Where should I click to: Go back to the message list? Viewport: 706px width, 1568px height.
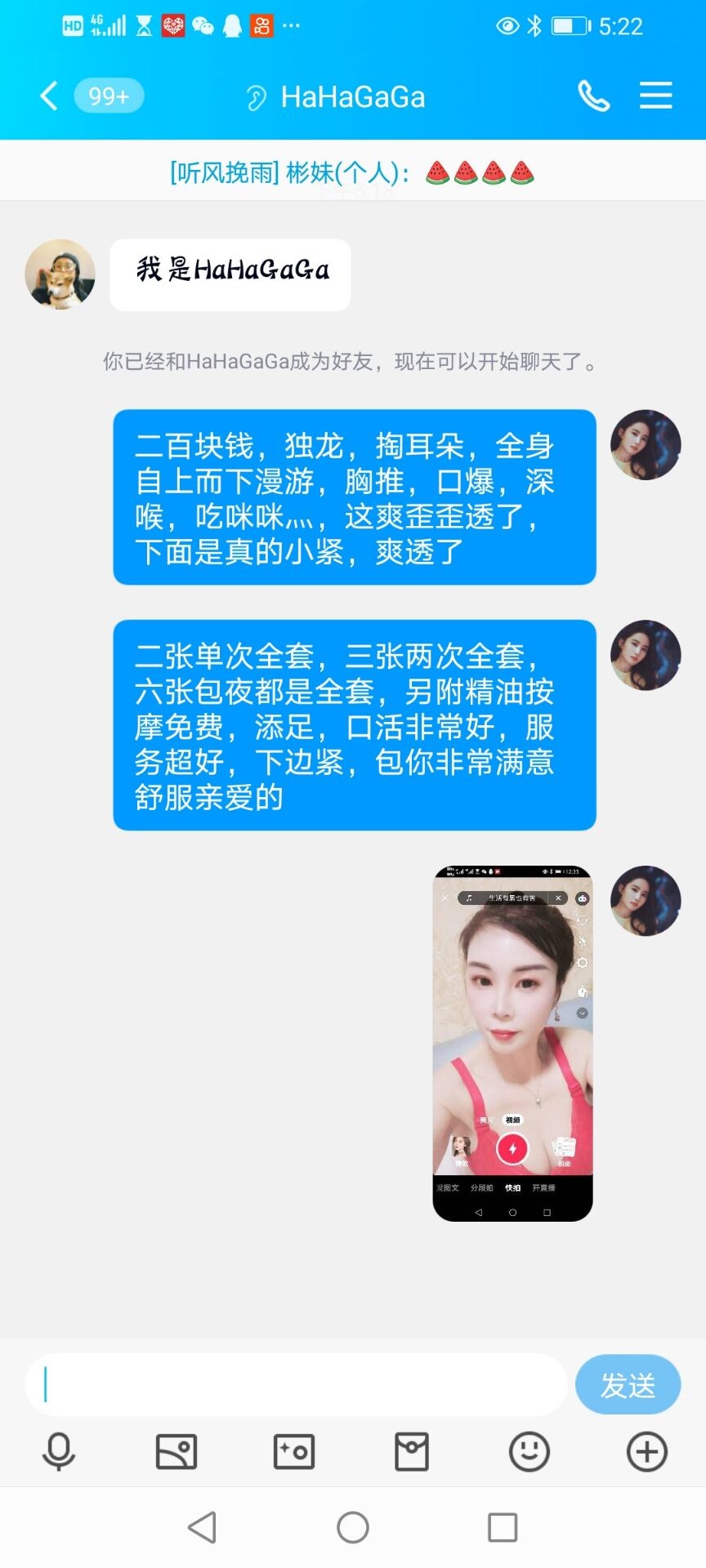(49, 96)
